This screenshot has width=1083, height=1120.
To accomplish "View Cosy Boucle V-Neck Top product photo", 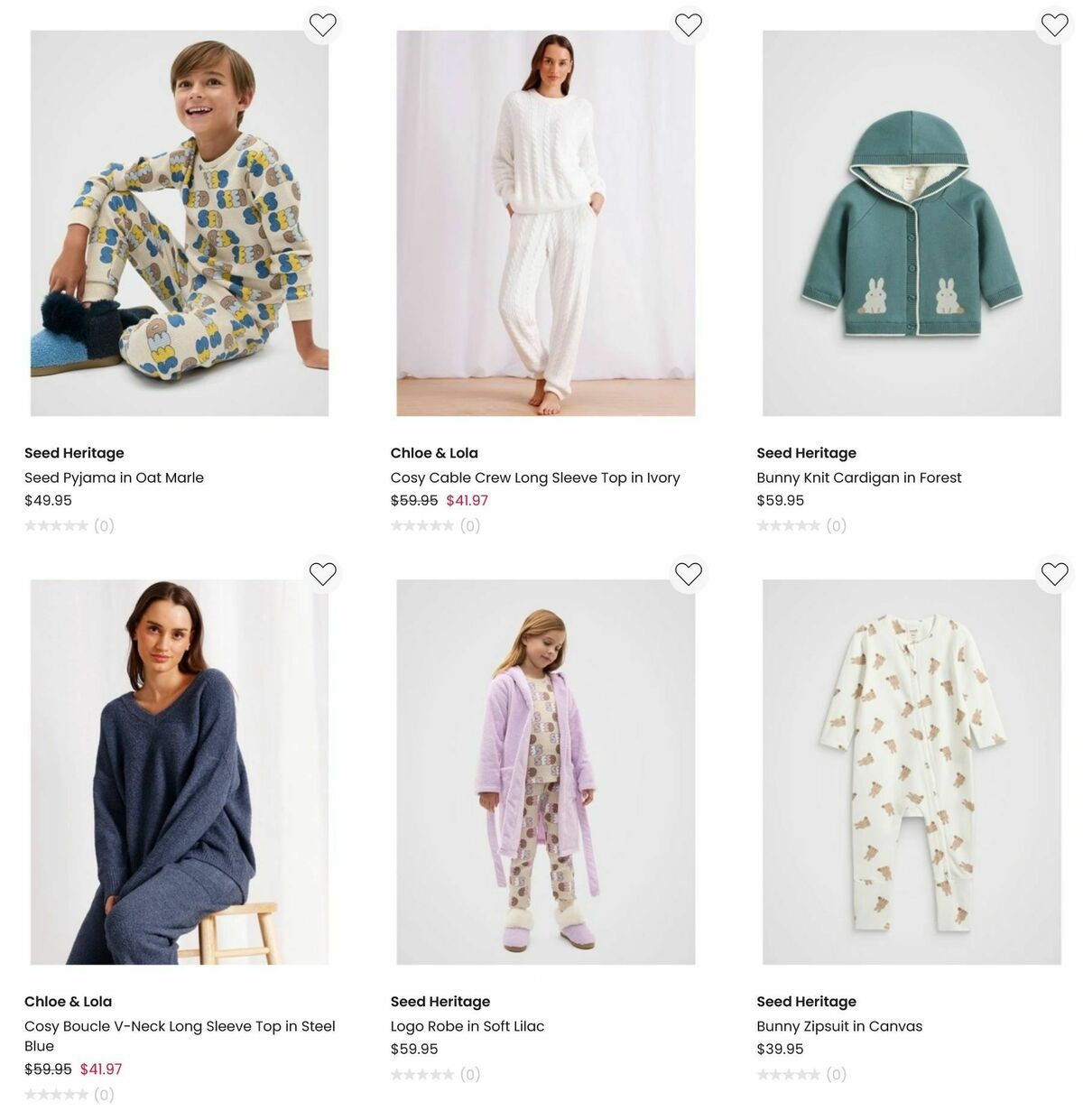I will [180, 772].
